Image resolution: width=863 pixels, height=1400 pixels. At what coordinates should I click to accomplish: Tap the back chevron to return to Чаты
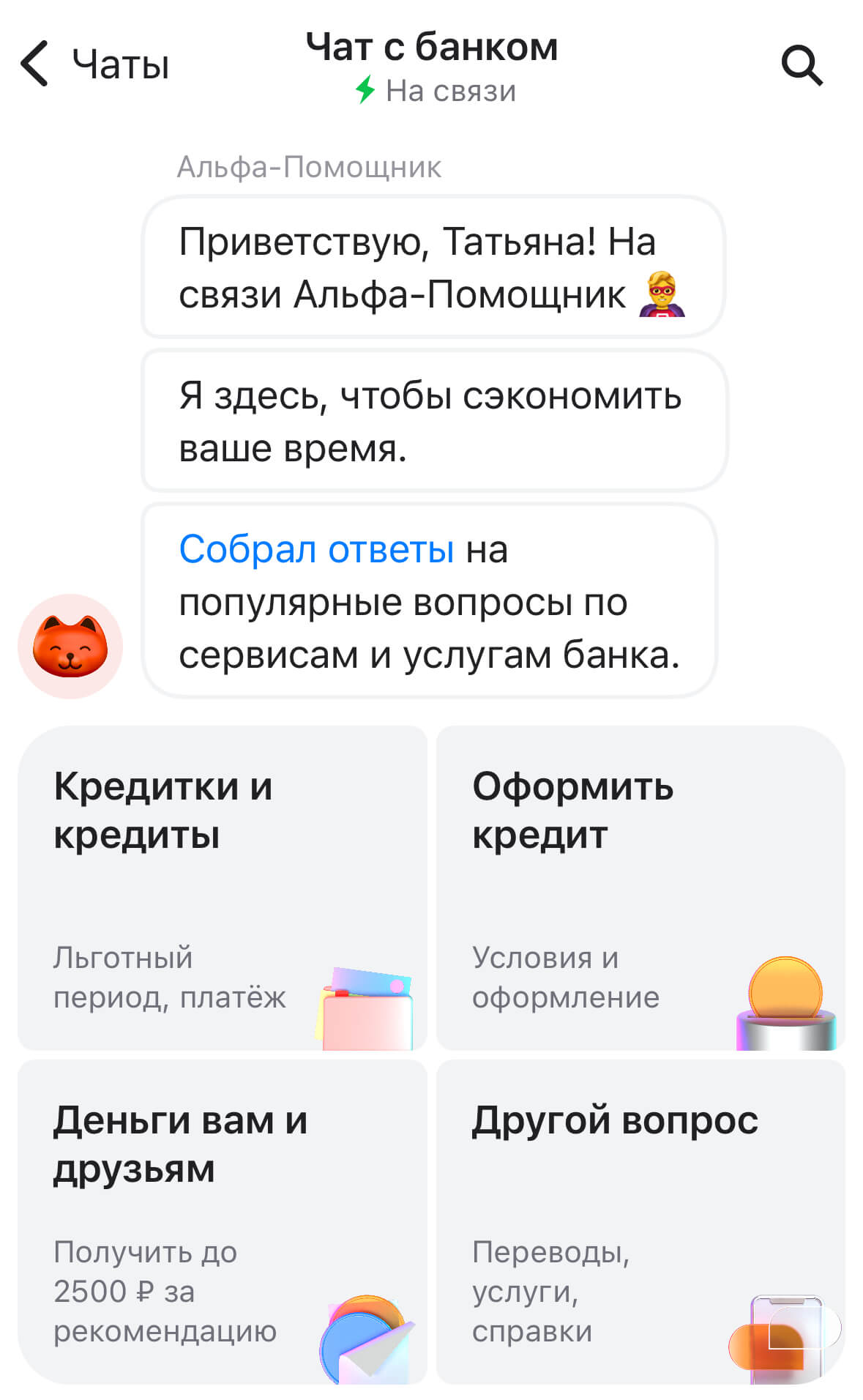pos(32,64)
